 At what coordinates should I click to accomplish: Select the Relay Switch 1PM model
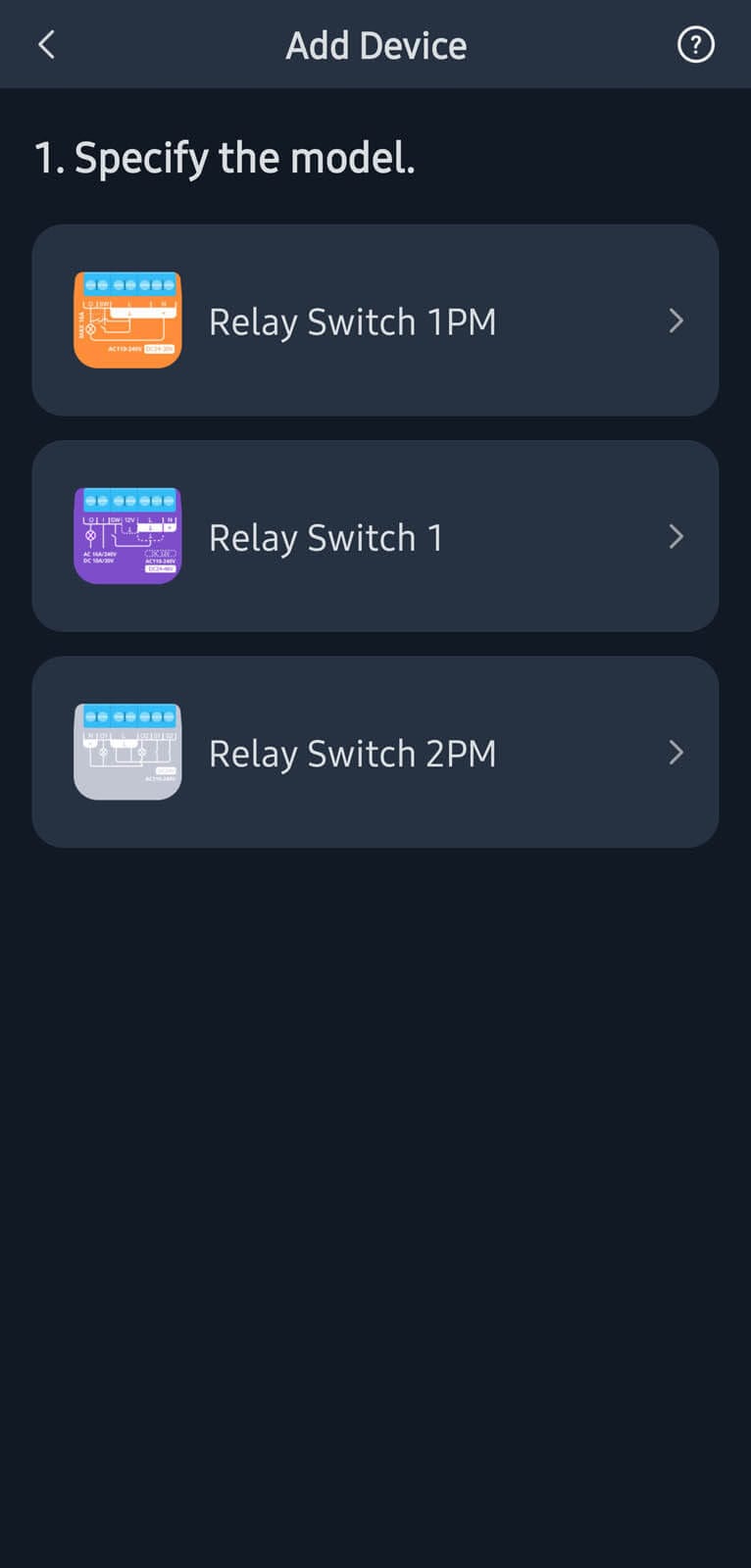click(375, 320)
